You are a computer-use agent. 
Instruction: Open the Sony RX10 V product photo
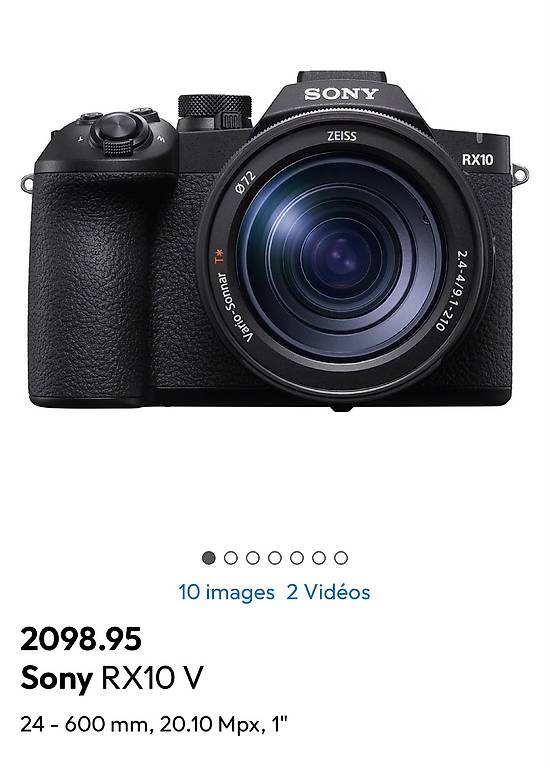click(x=275, y=240)
